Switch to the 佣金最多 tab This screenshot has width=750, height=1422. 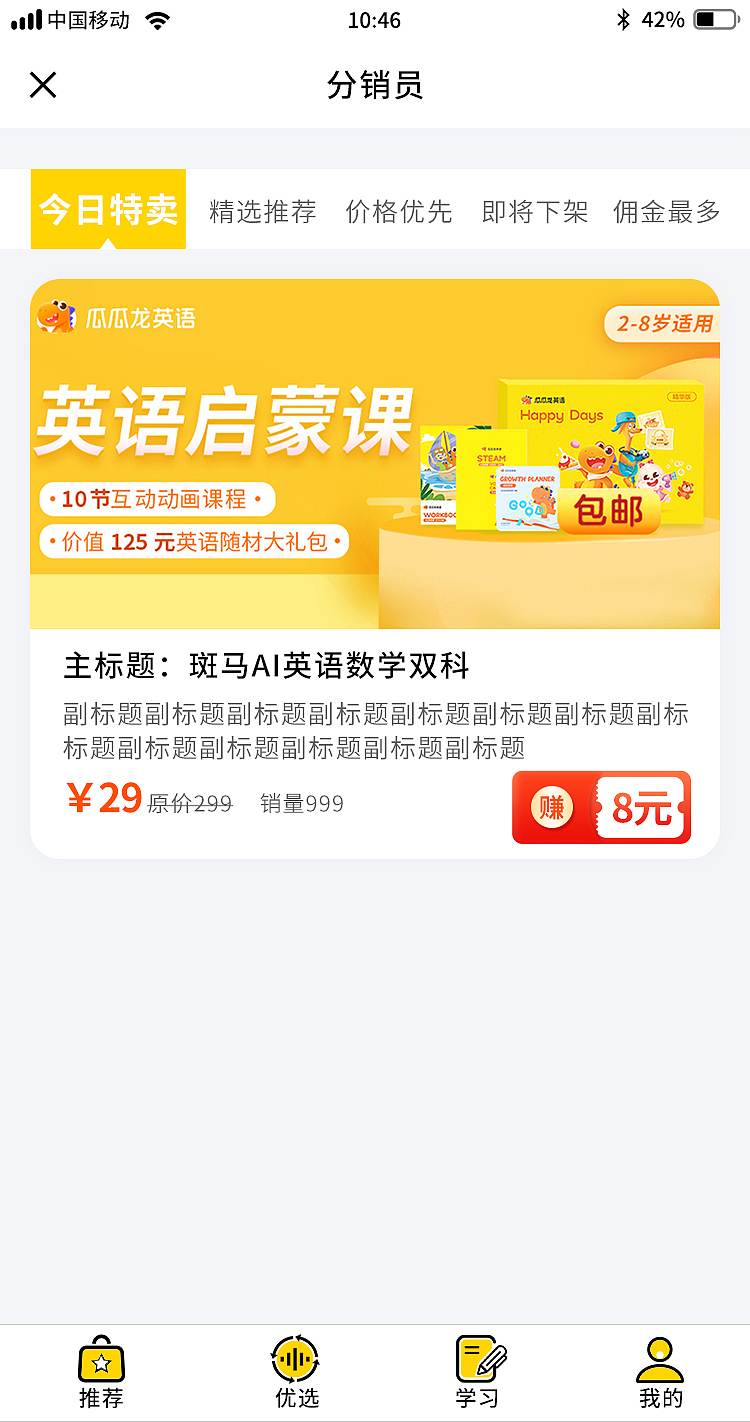tap(666, 211)
